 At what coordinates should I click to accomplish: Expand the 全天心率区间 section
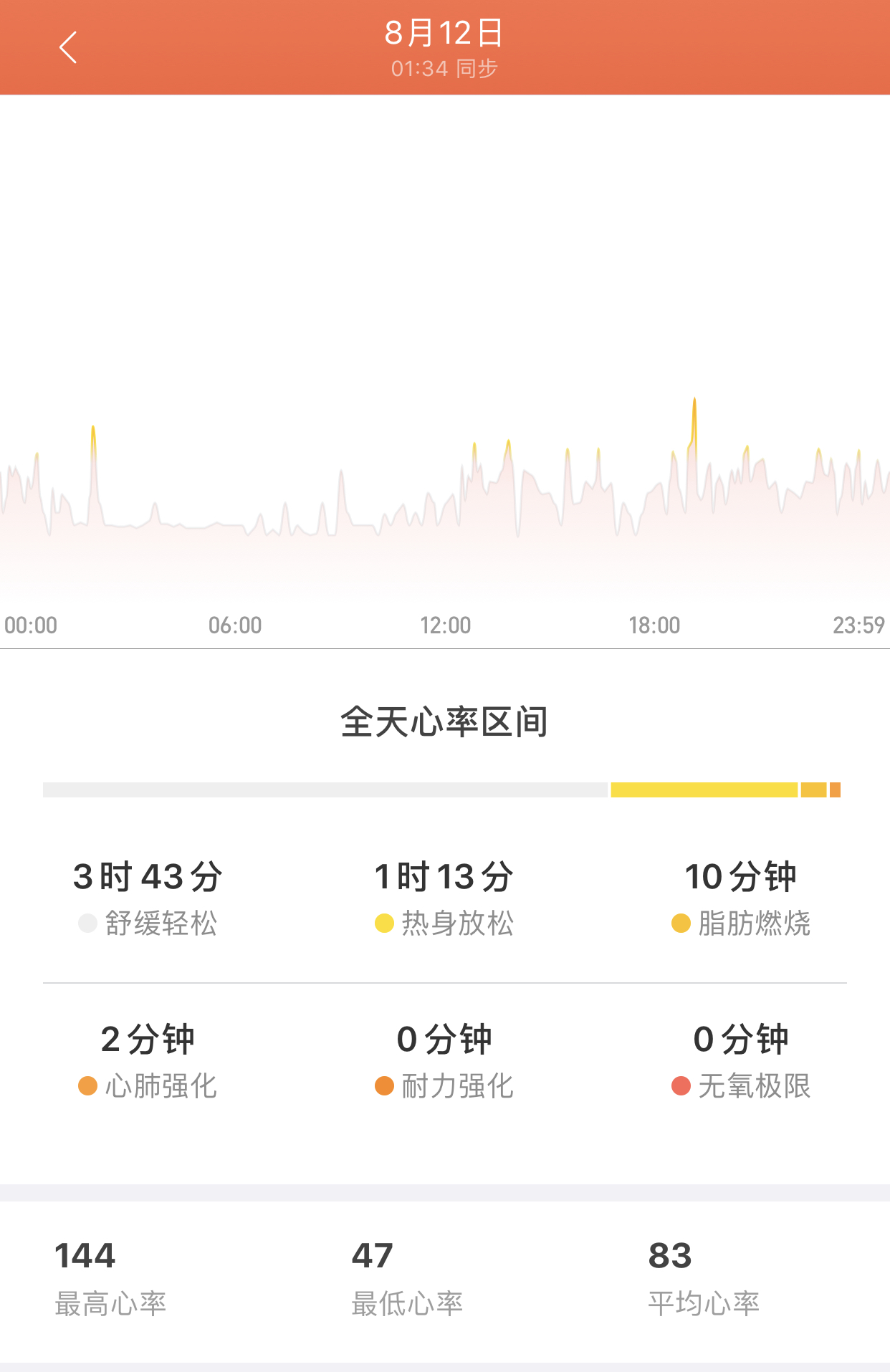coord(444,722)
